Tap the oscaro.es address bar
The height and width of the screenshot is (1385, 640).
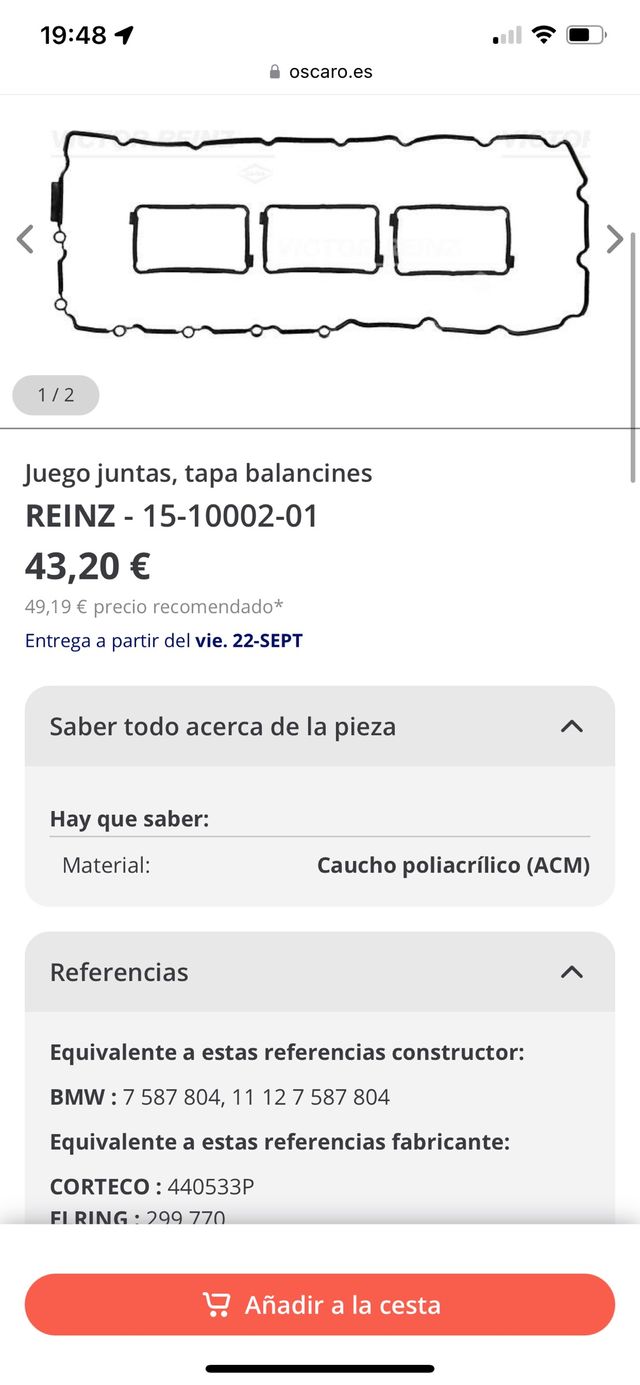coord(320,72)
